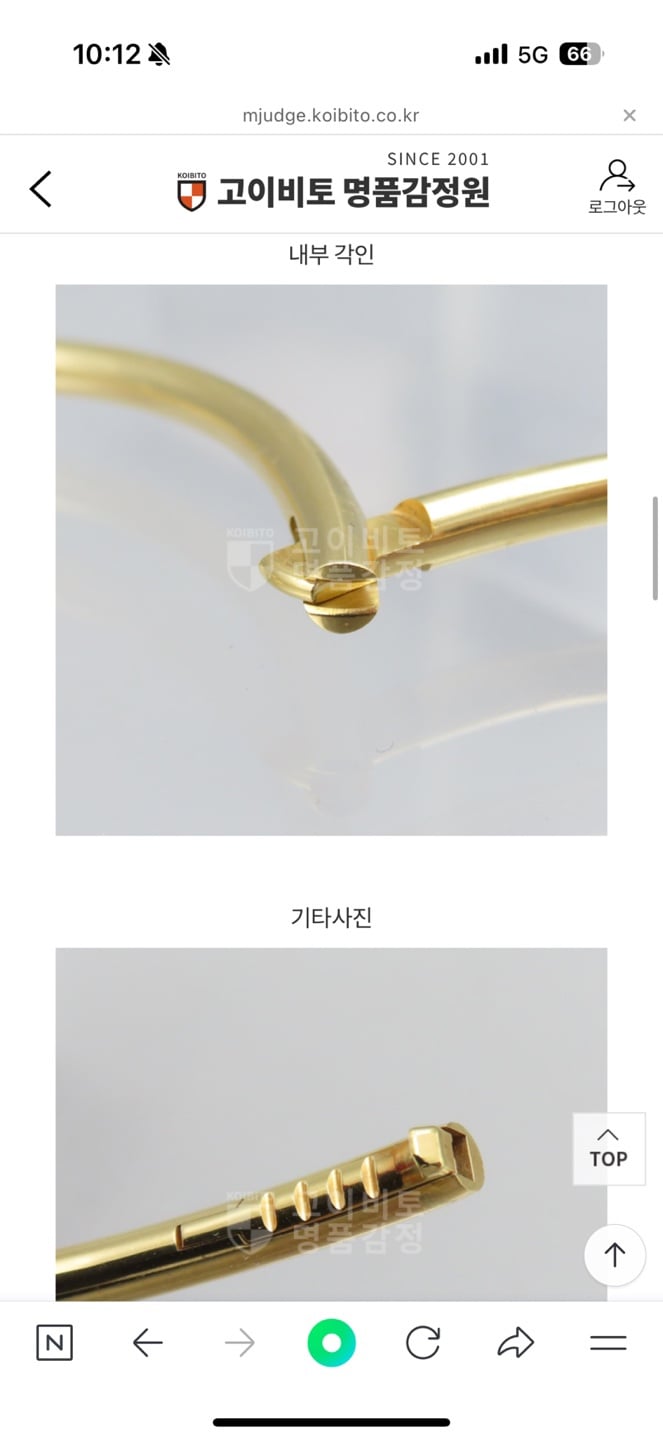This screenshot has height=1440, width=663.
Task: Tap the mjudge.koibito.co.kr address bar
Action: (331, 115)
